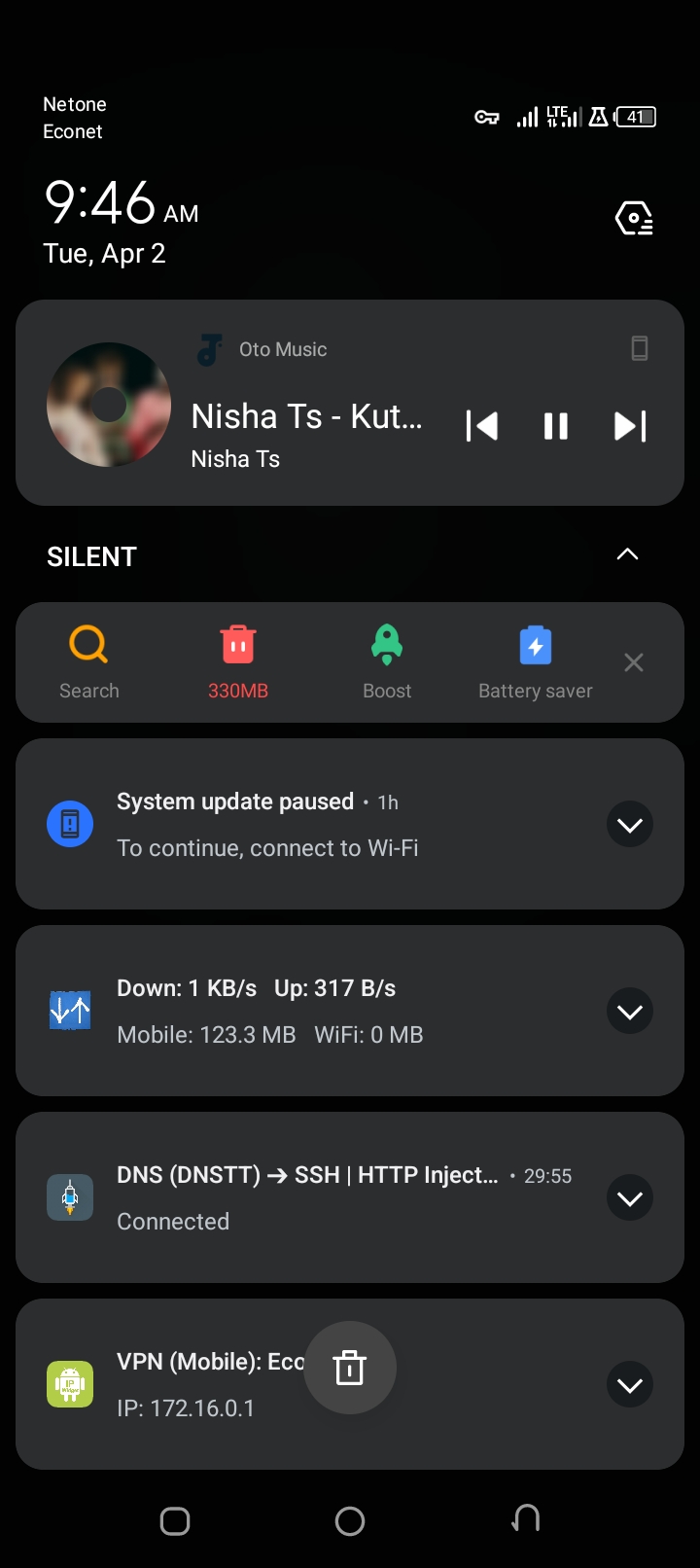Viewport: 700px width, 1568px height.
Task: Expand the HTTP Injector Connected notification
Action: [630, 1198]
